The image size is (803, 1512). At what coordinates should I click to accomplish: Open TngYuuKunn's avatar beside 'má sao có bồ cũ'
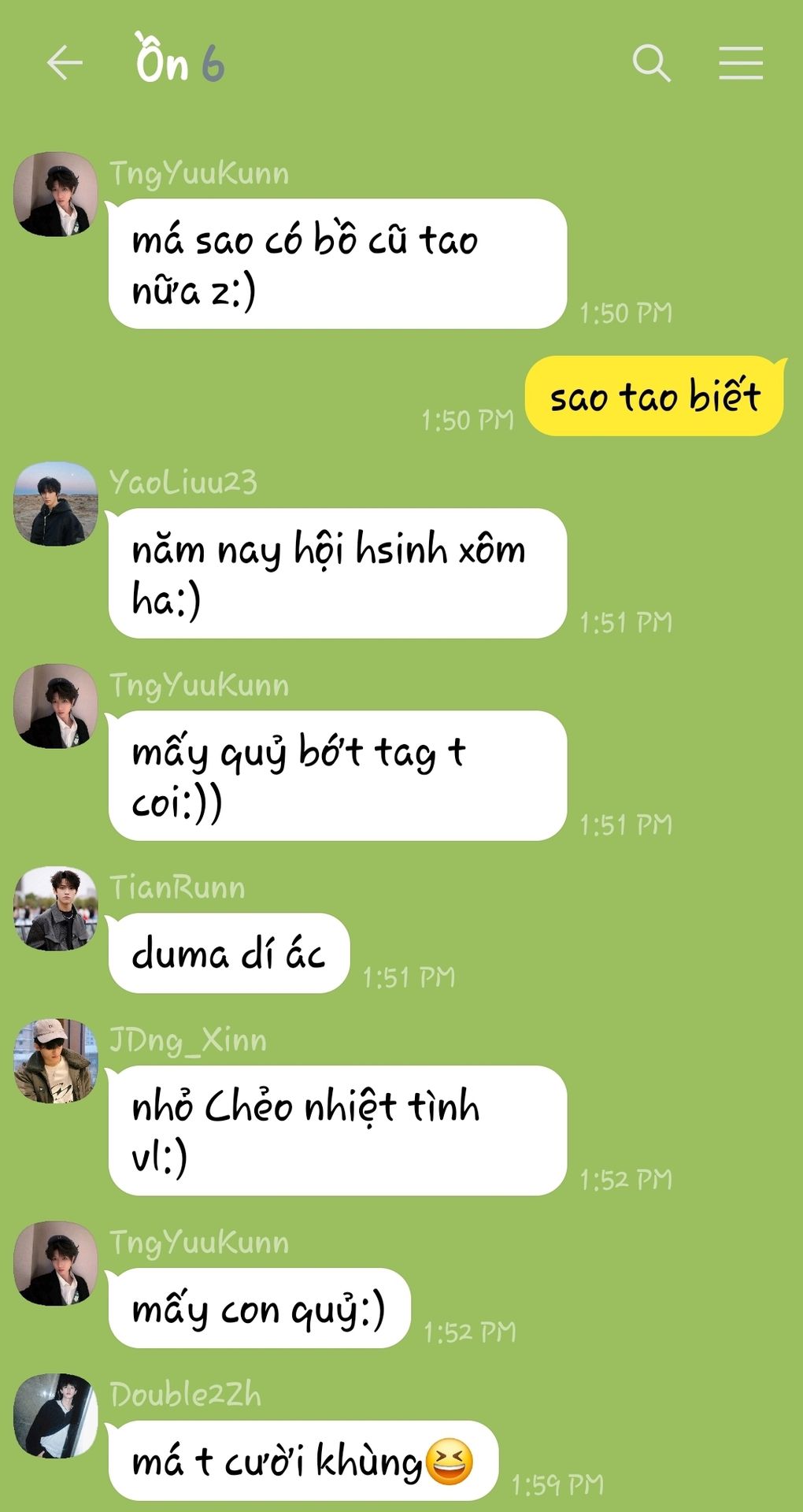click(x=55, y=195)
